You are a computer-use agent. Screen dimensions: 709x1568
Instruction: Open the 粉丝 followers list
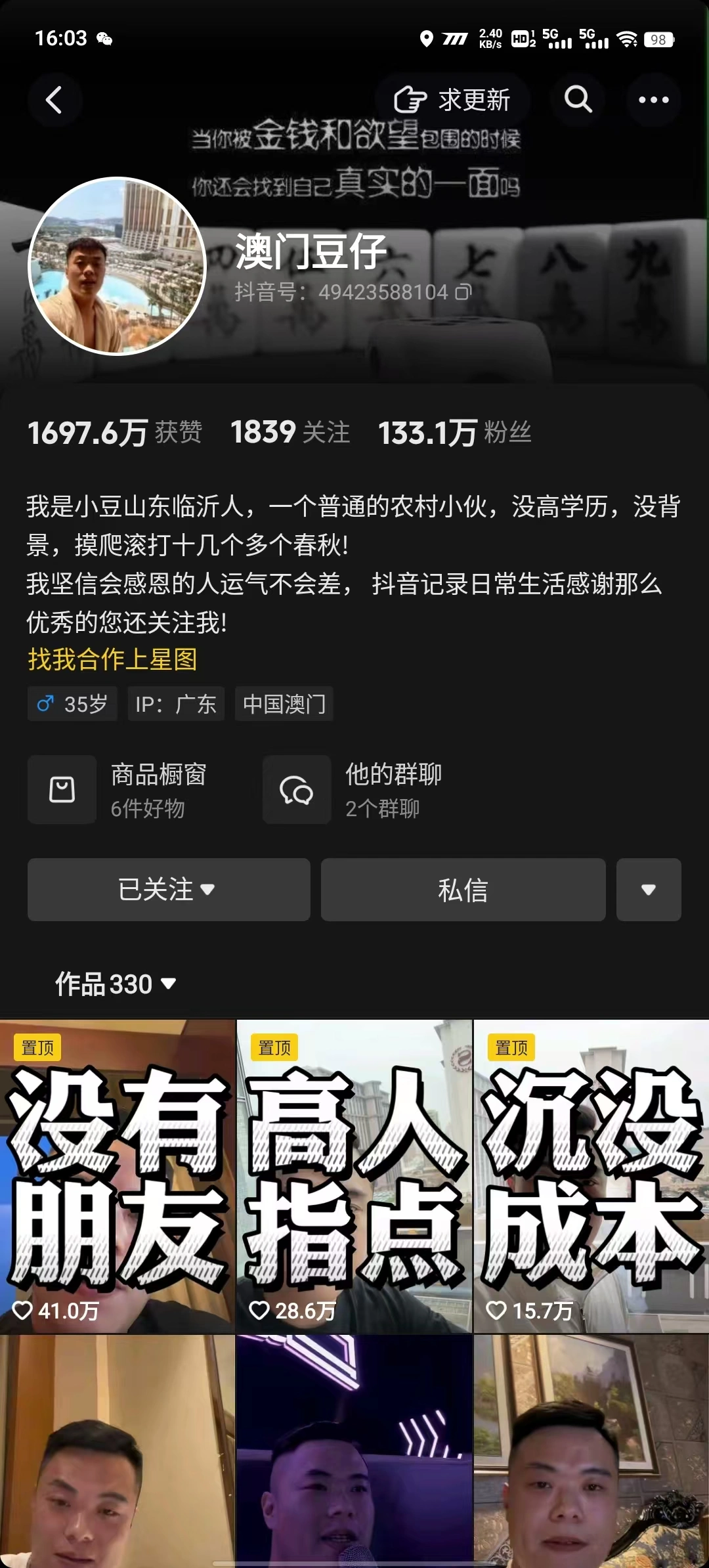[x=454, y=433]
